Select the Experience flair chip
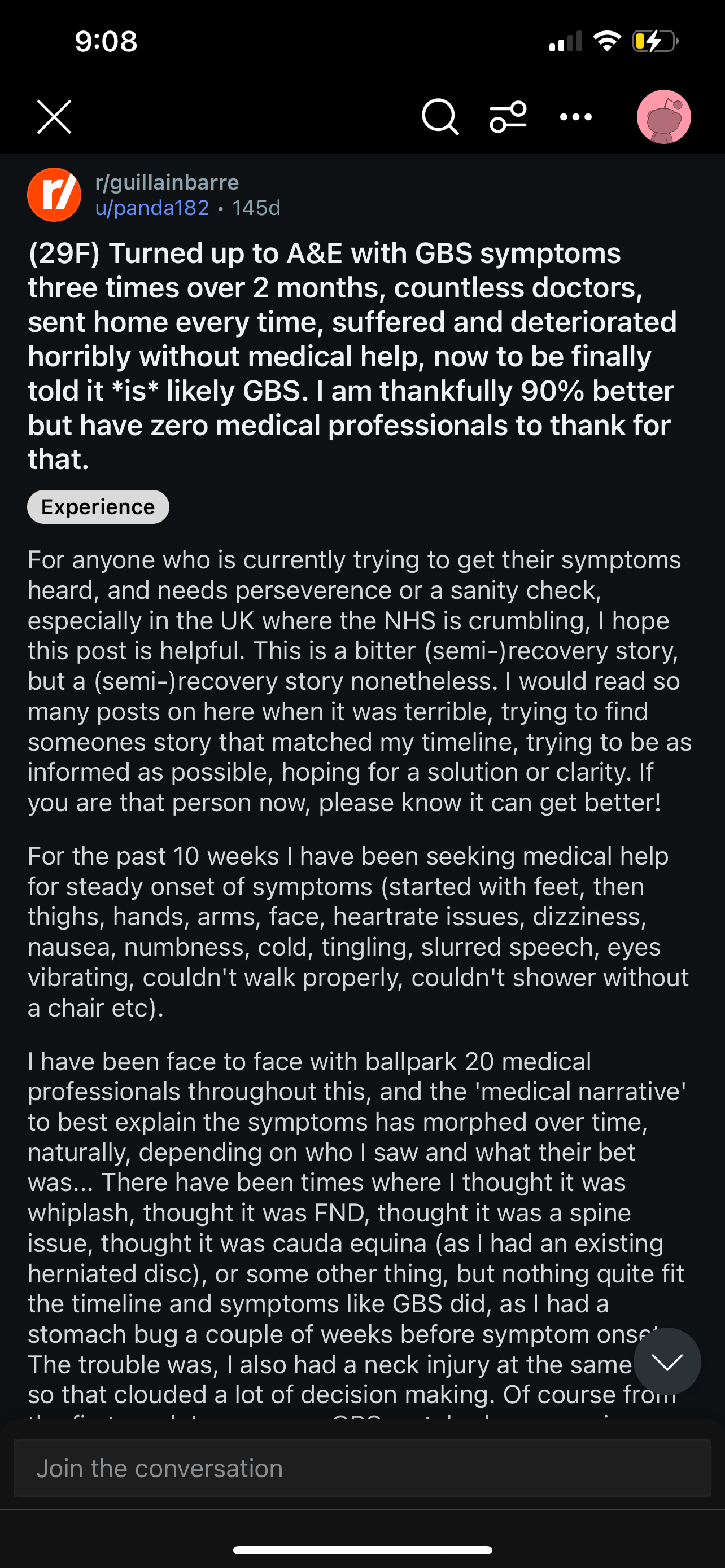 (x=98, y=506)
